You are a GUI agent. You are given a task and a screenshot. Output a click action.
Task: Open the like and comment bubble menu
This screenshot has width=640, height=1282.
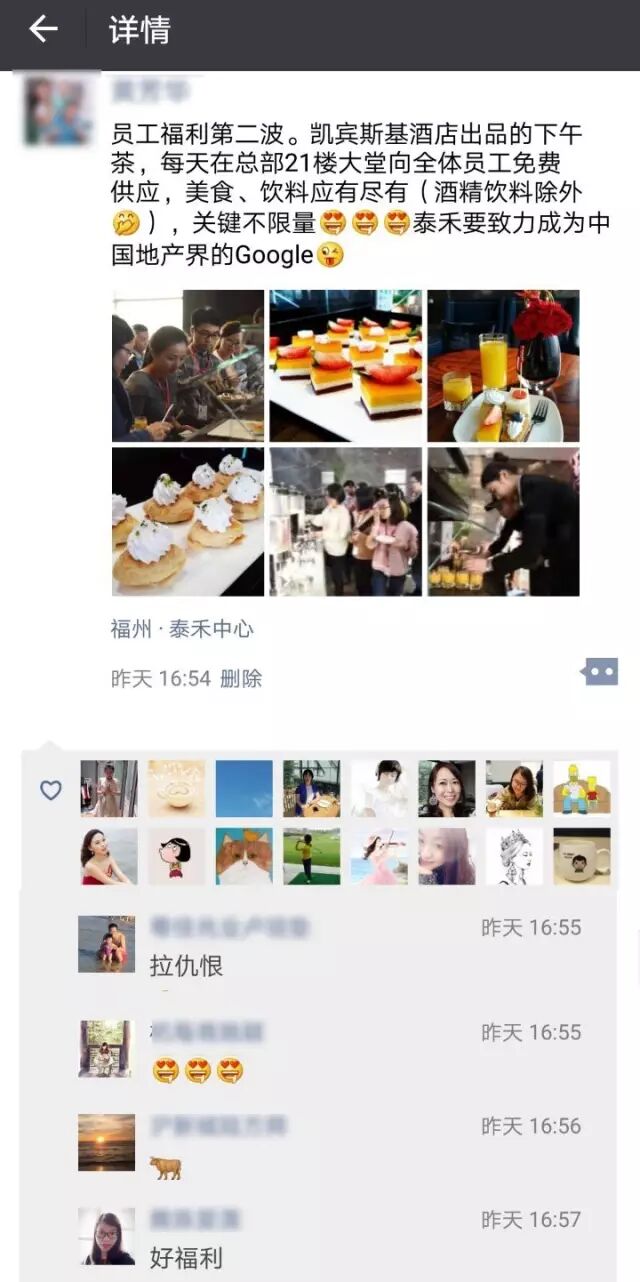pos(600,672)
